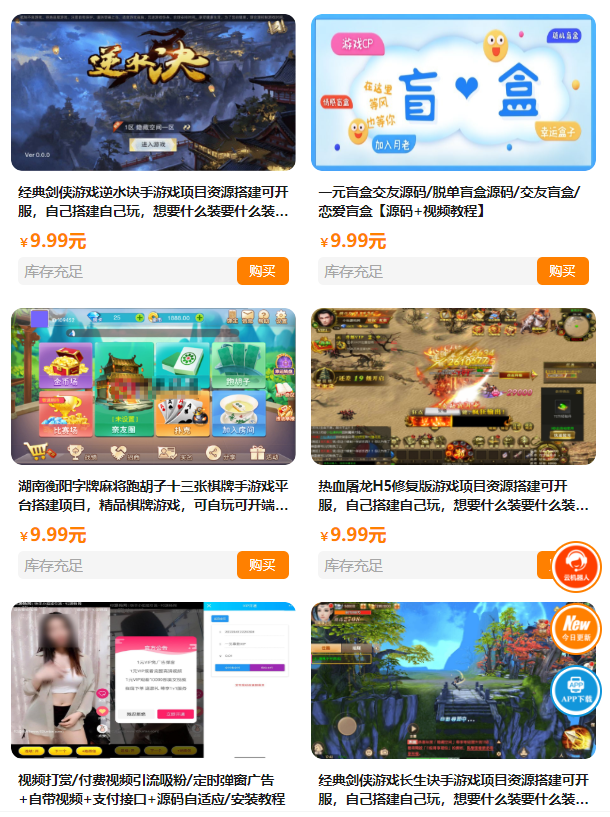The height and width of the screenshot is (817, 610).
Task: Tap 购买 for 湖南衡阳字牌麻将 item
Action: tap(263, 565)
